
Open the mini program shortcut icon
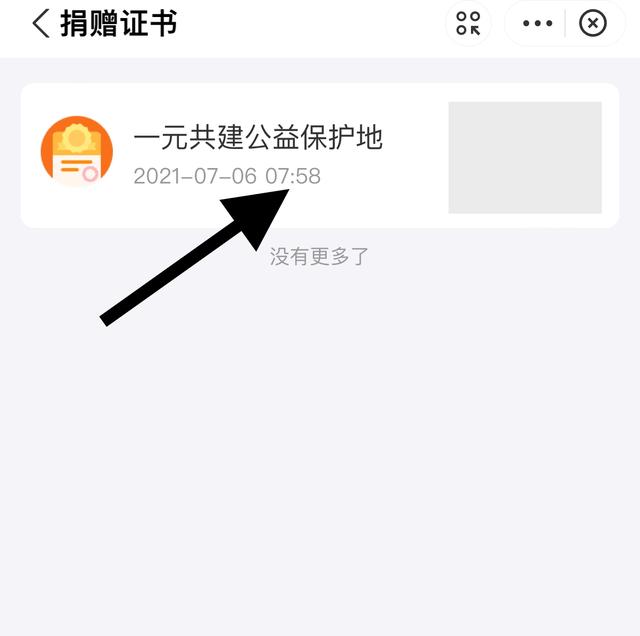tap(468, 23)
